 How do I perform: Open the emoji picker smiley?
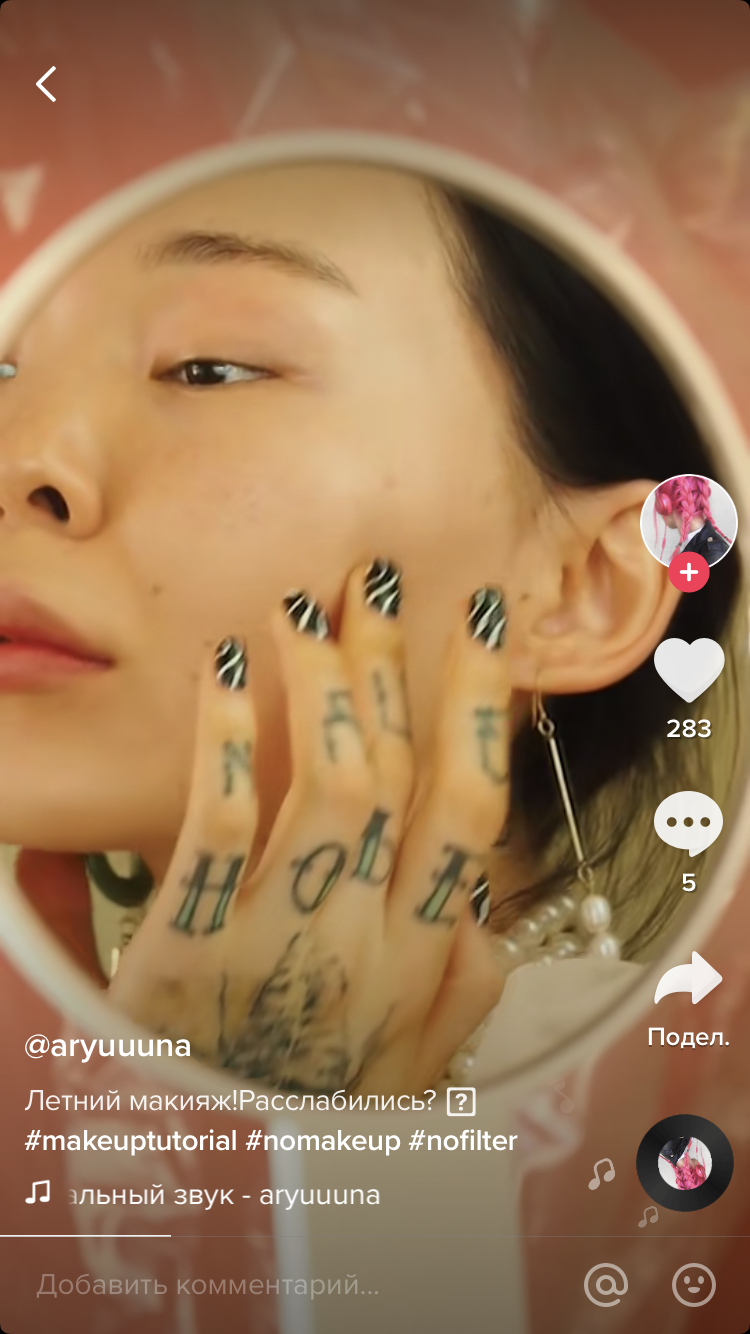[693, 1285]
